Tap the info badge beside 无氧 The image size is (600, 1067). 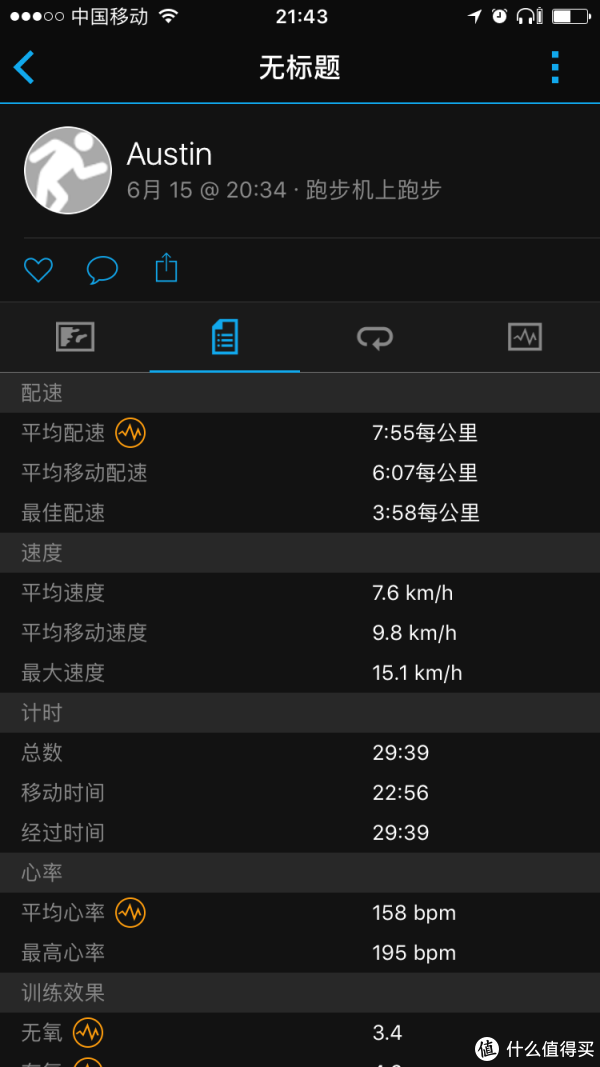pos(88,1033)
